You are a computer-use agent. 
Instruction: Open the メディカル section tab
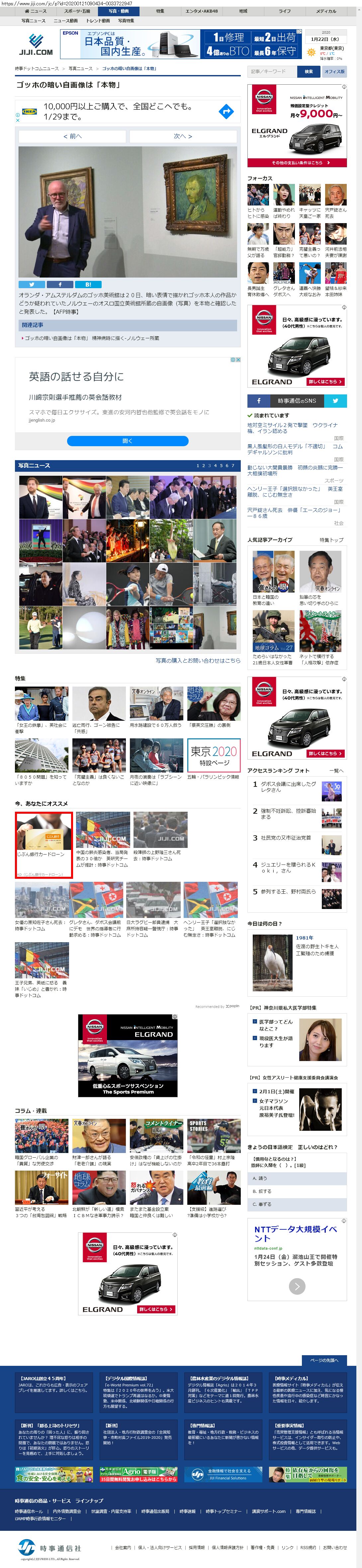point(325,11)
